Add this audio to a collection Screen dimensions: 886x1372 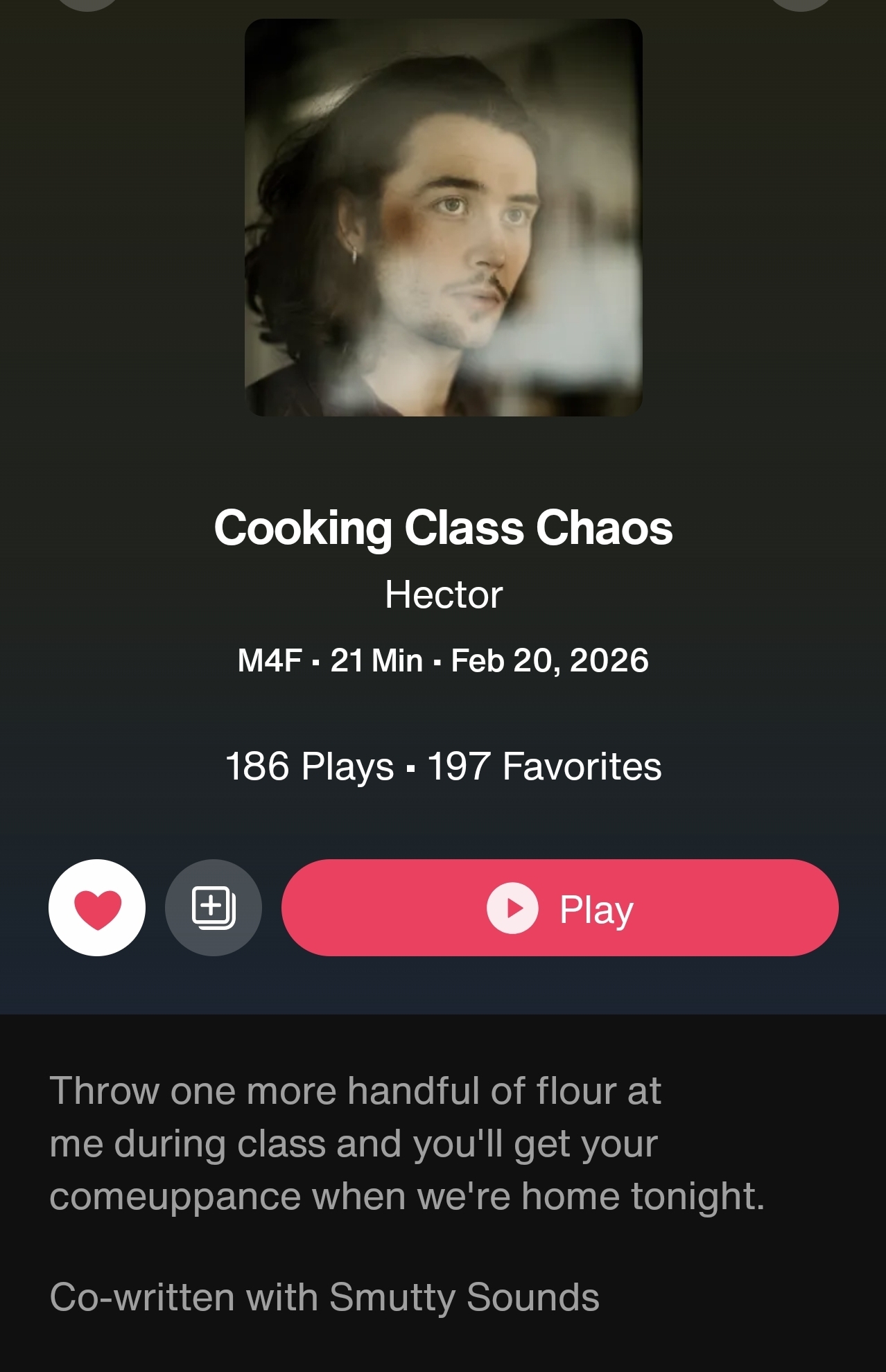click(x=214, y=908)
